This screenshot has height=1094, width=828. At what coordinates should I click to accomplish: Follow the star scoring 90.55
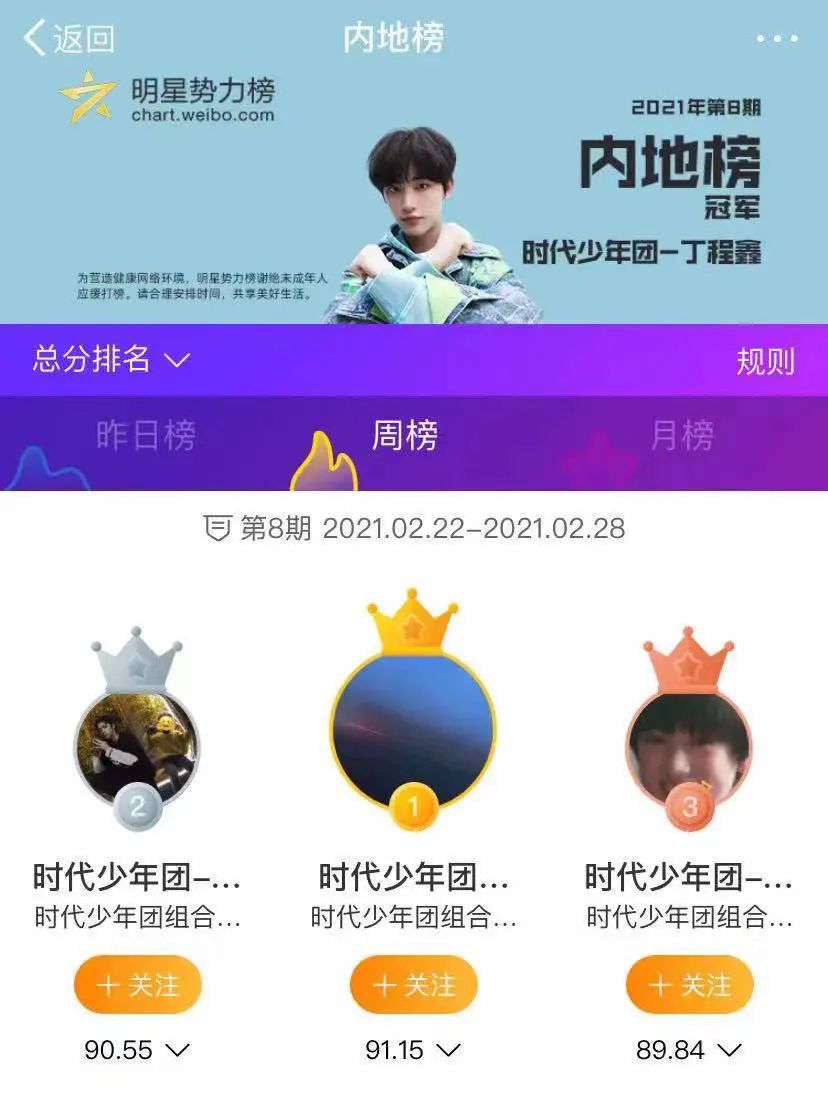tap(137, 985)
